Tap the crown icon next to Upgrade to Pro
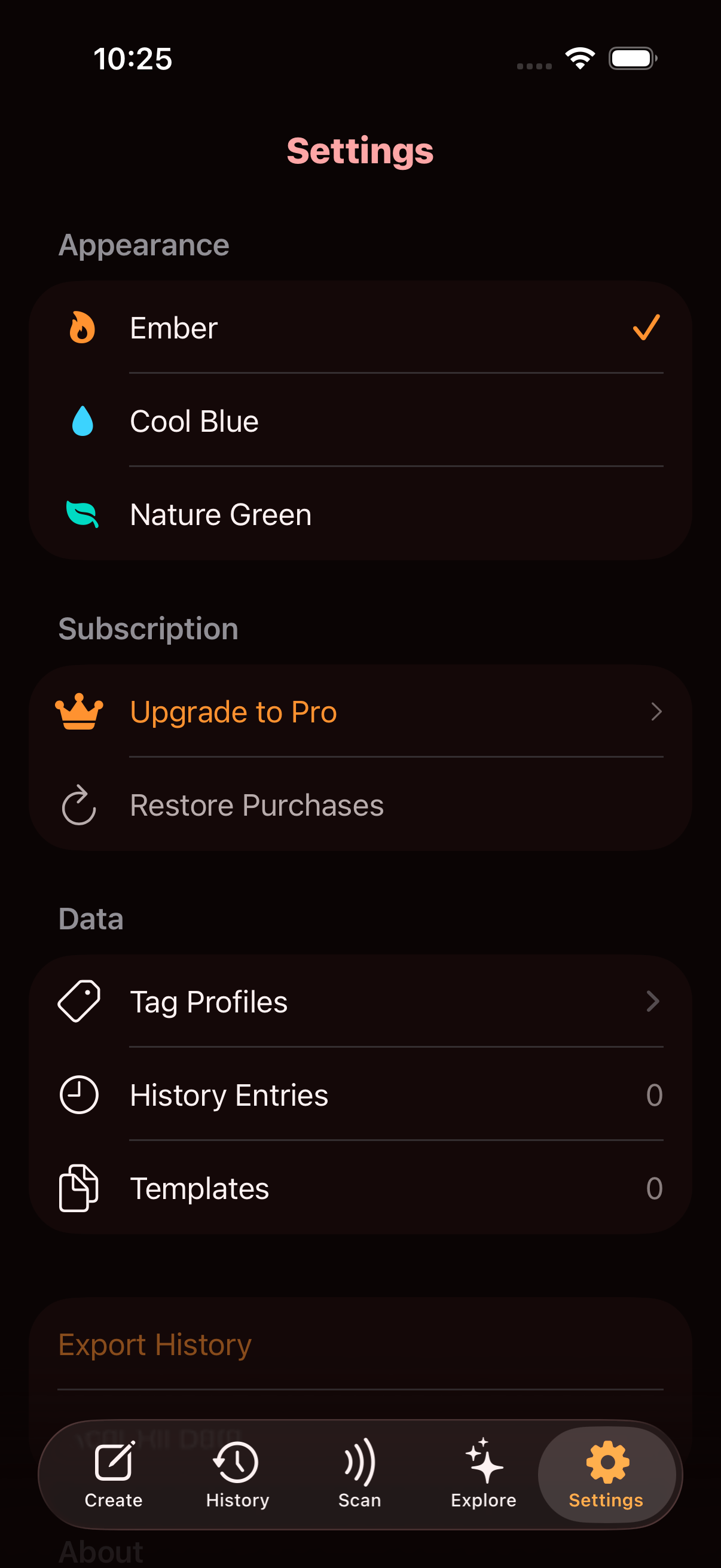 pos(80,711)
